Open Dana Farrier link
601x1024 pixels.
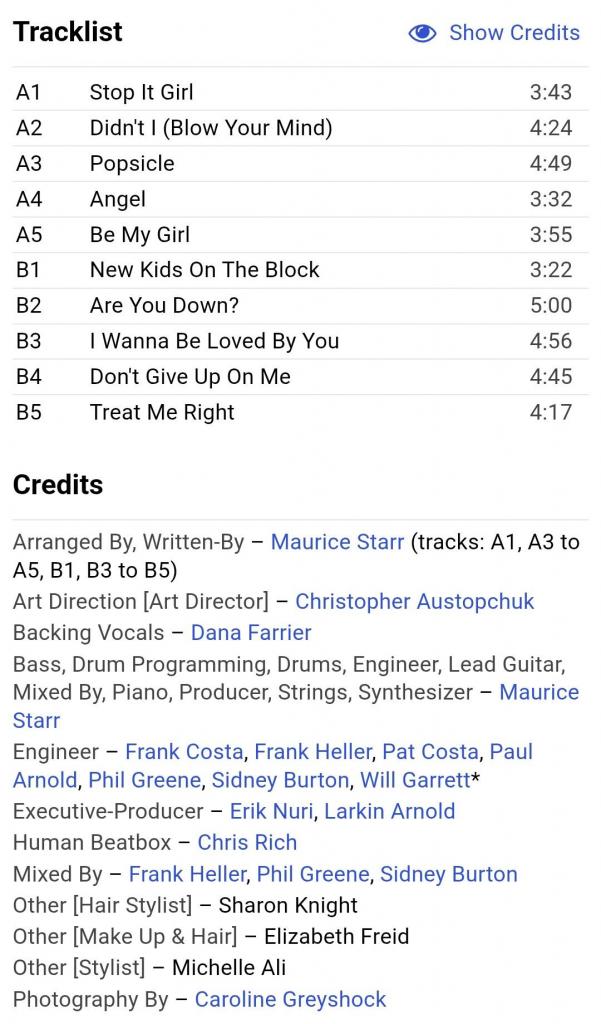pyautogui.click(x=251, y=632)
